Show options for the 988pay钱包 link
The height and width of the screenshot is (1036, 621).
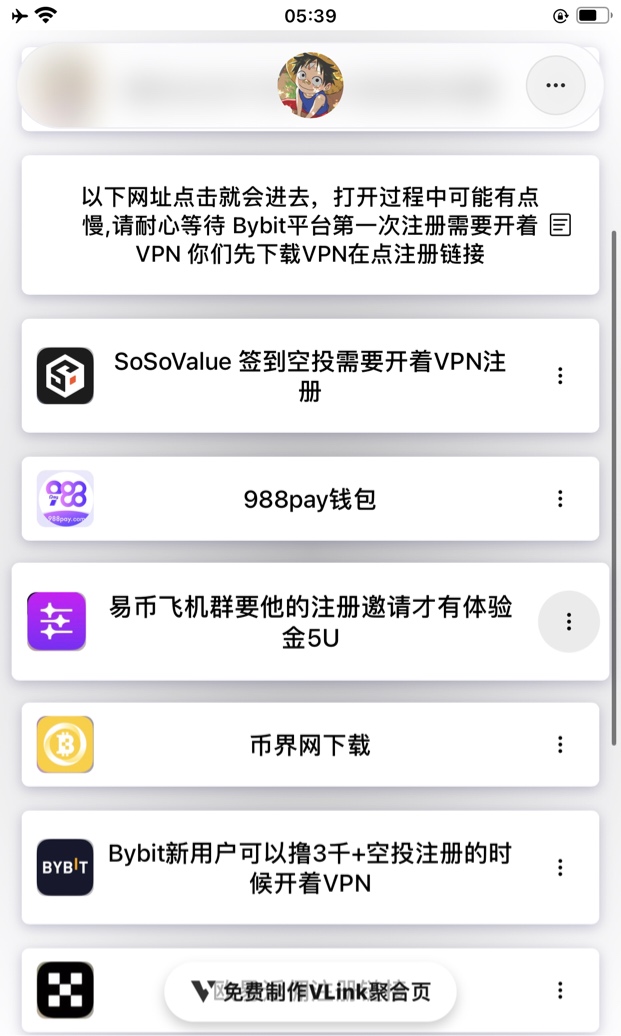pyautogui.click(x=560, y=499)
